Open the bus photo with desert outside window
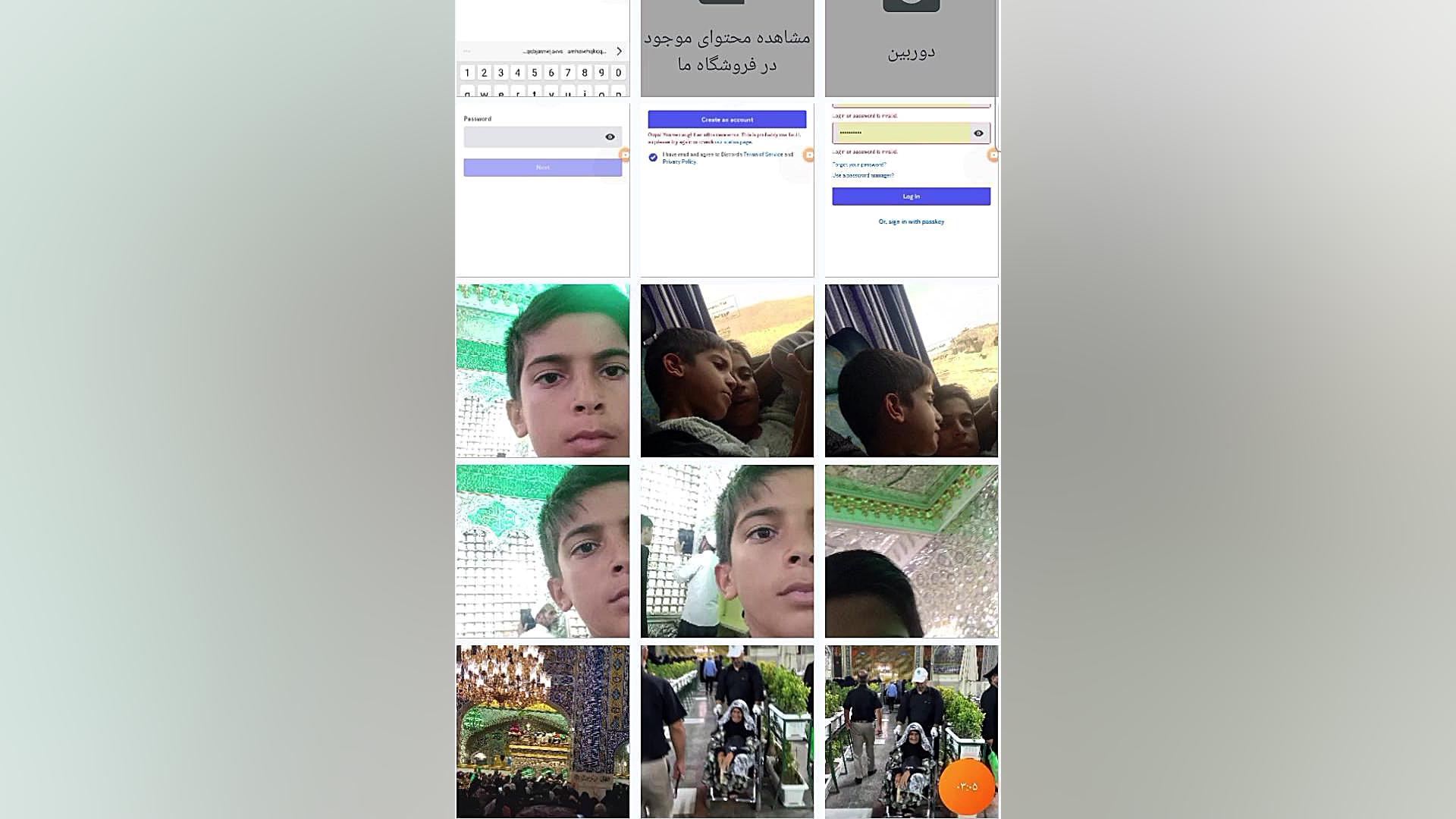This screenshot has width=1456, height=819. coord(911,371)
